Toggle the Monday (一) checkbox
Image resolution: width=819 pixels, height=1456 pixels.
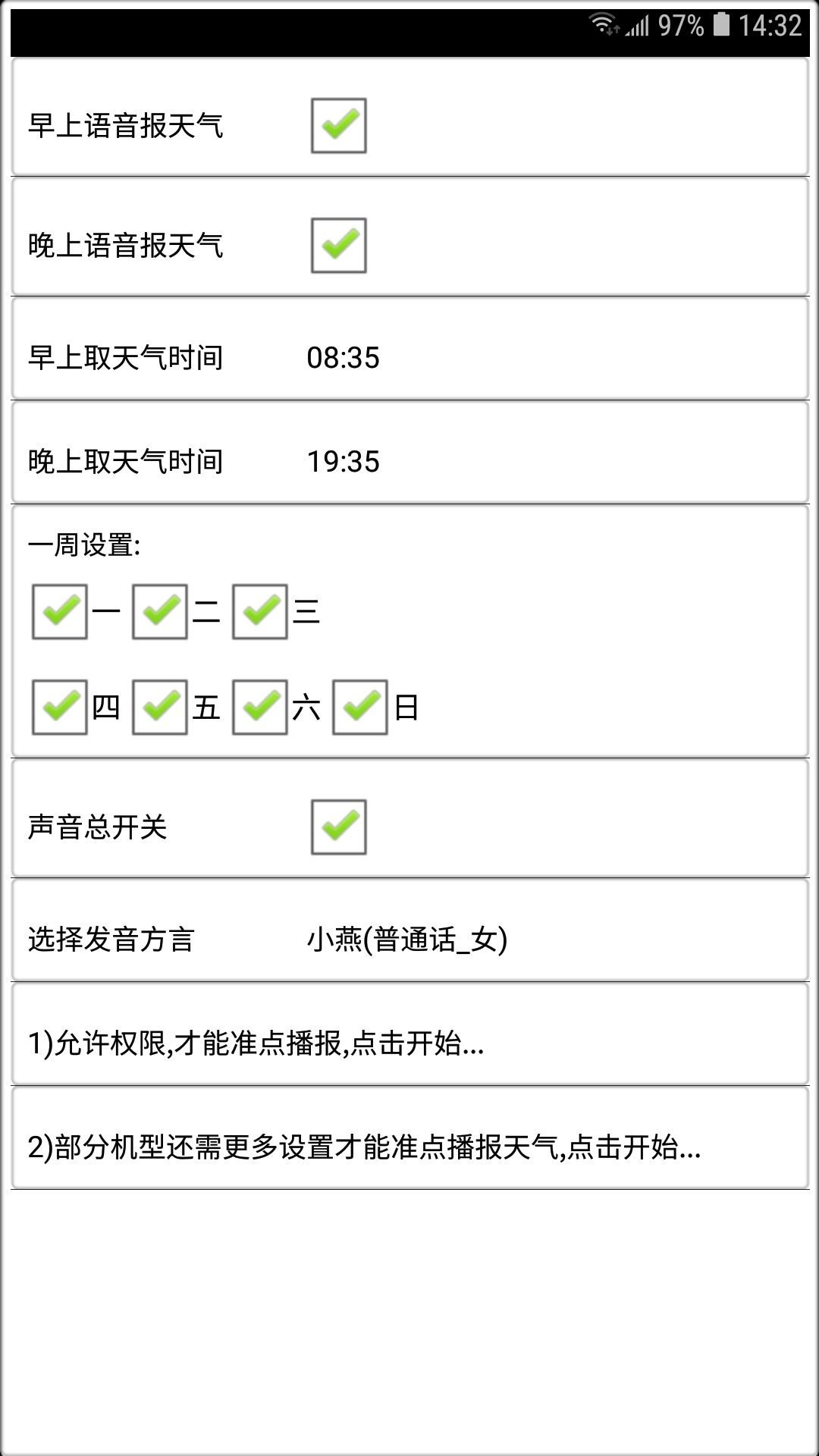59,610
